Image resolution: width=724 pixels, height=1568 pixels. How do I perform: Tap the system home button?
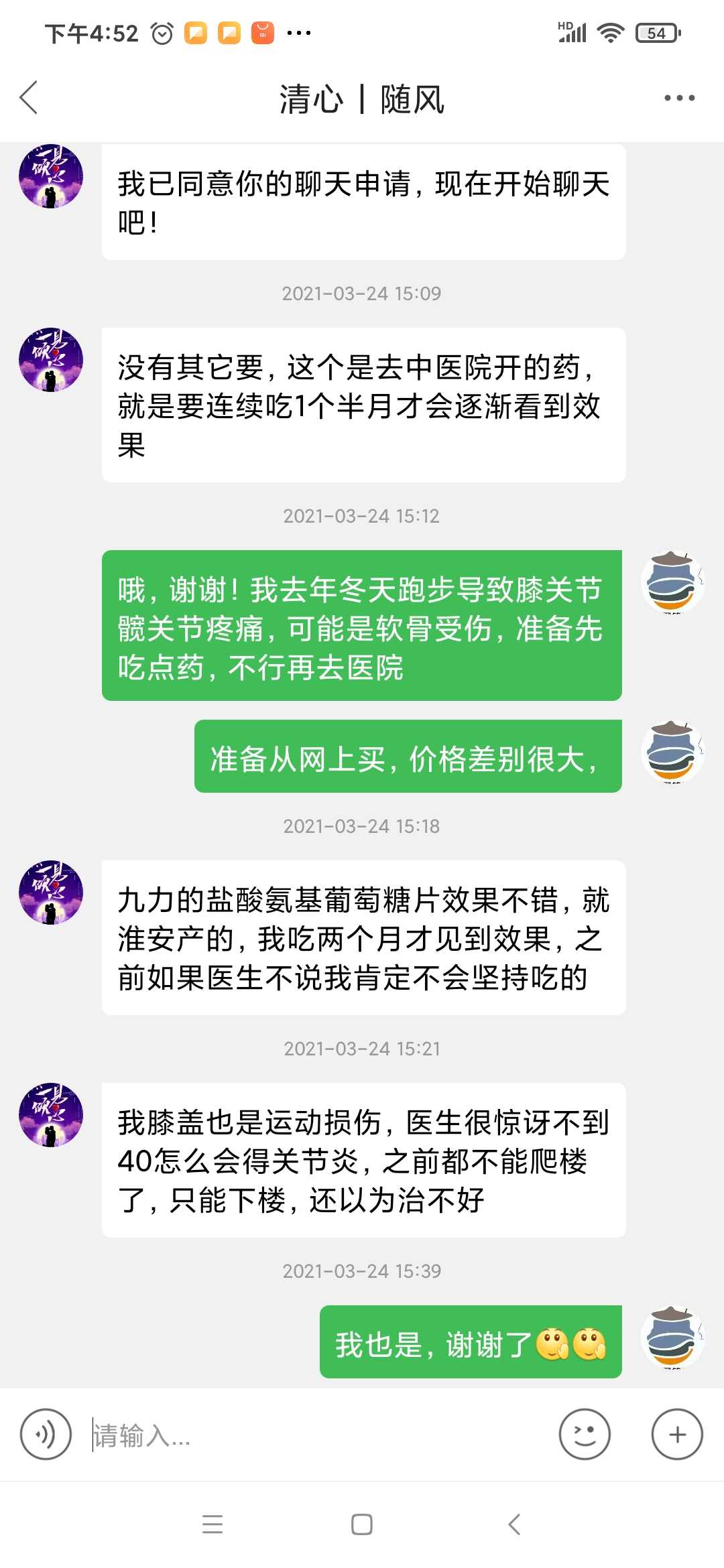(362, 1524)
